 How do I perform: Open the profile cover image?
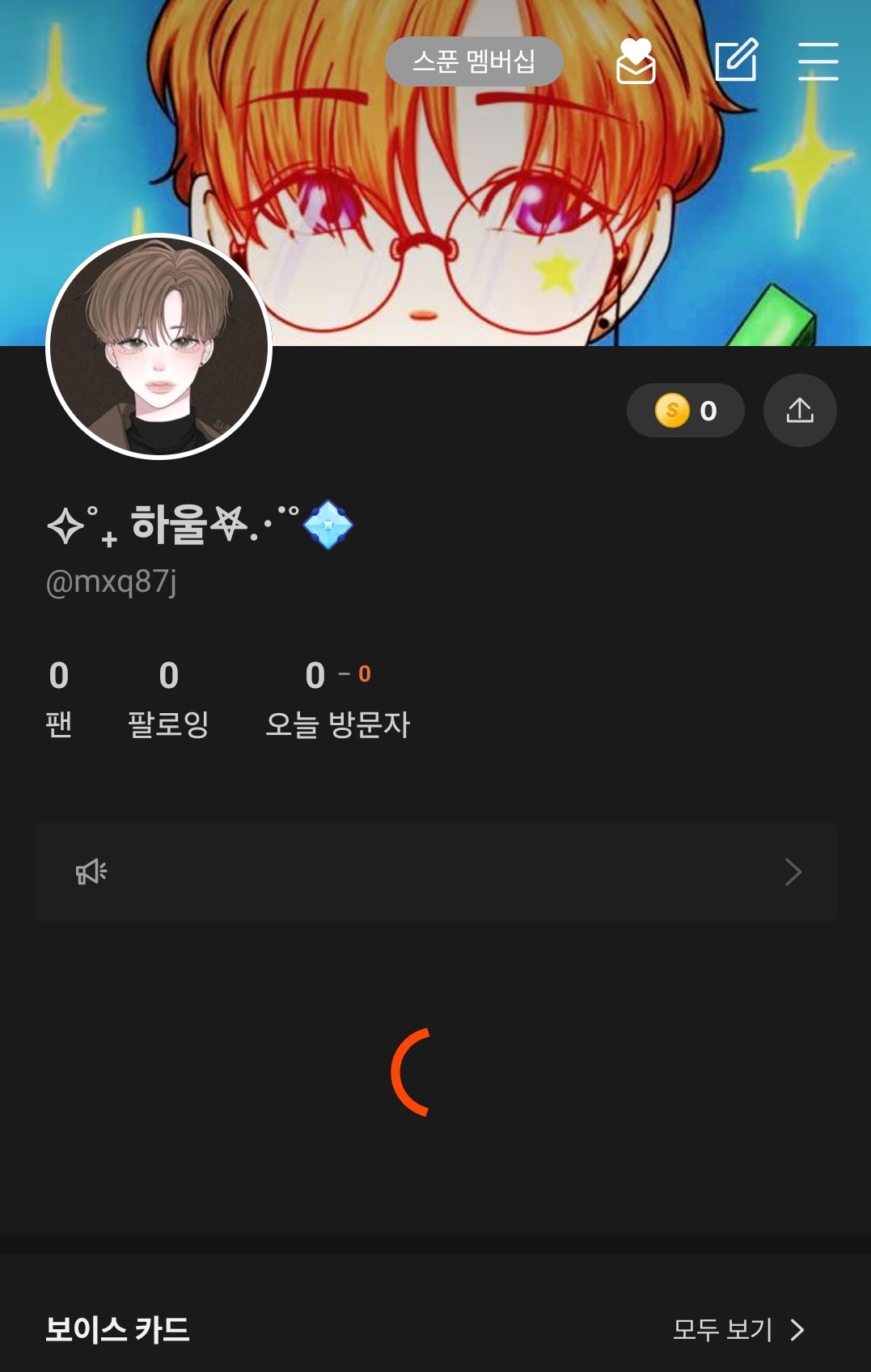pos(518,202)
